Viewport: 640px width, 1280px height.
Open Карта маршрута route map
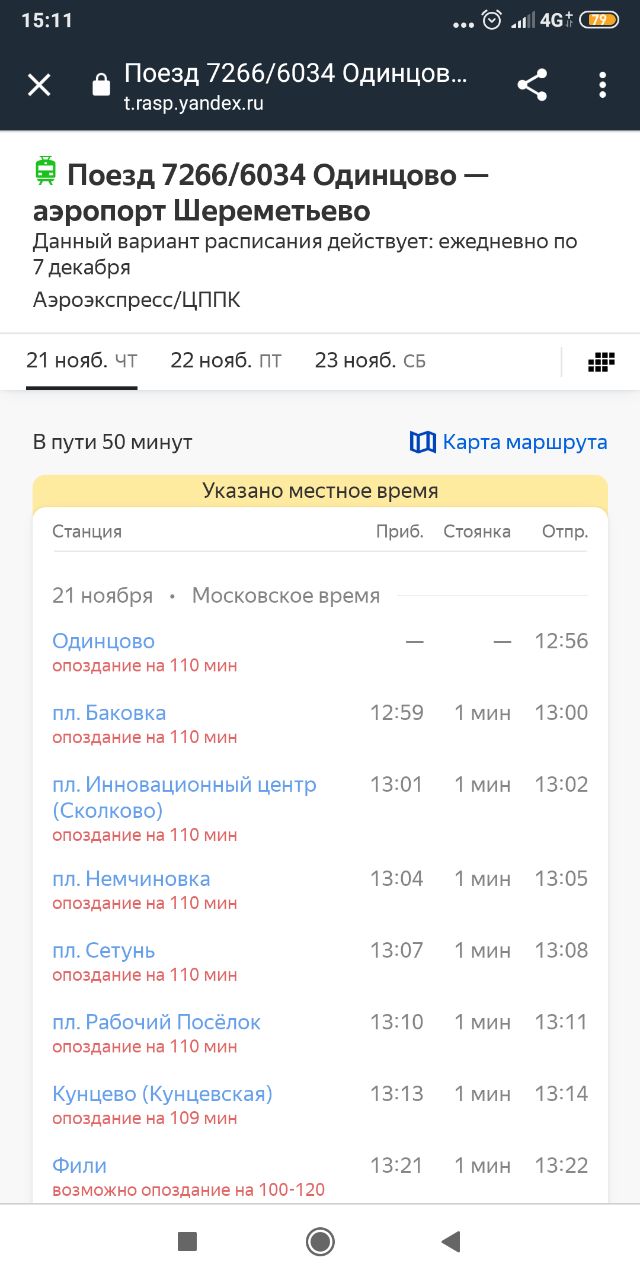click(x=509, y=442)
